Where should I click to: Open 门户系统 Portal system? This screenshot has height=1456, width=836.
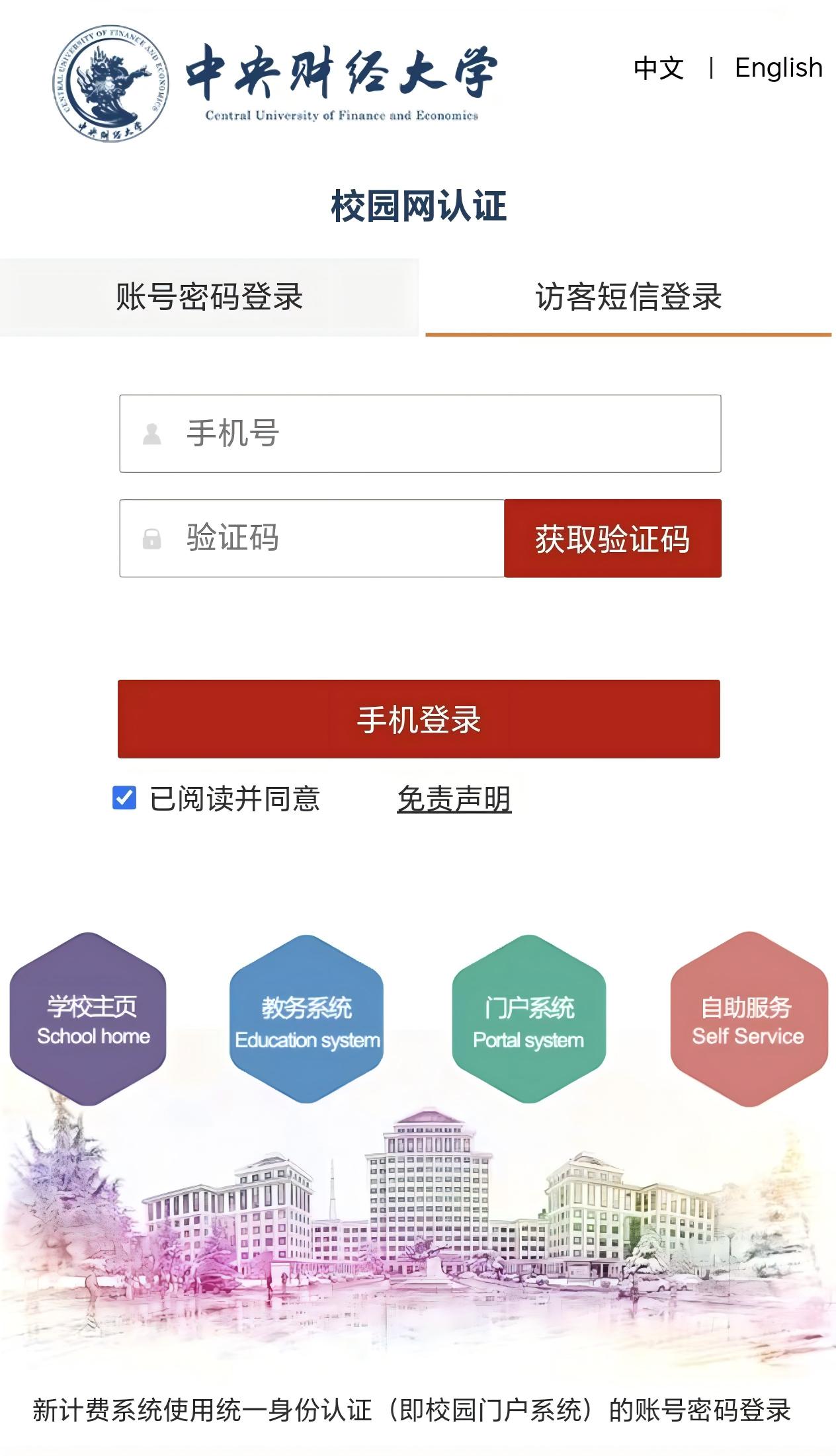pos(528,1020)
